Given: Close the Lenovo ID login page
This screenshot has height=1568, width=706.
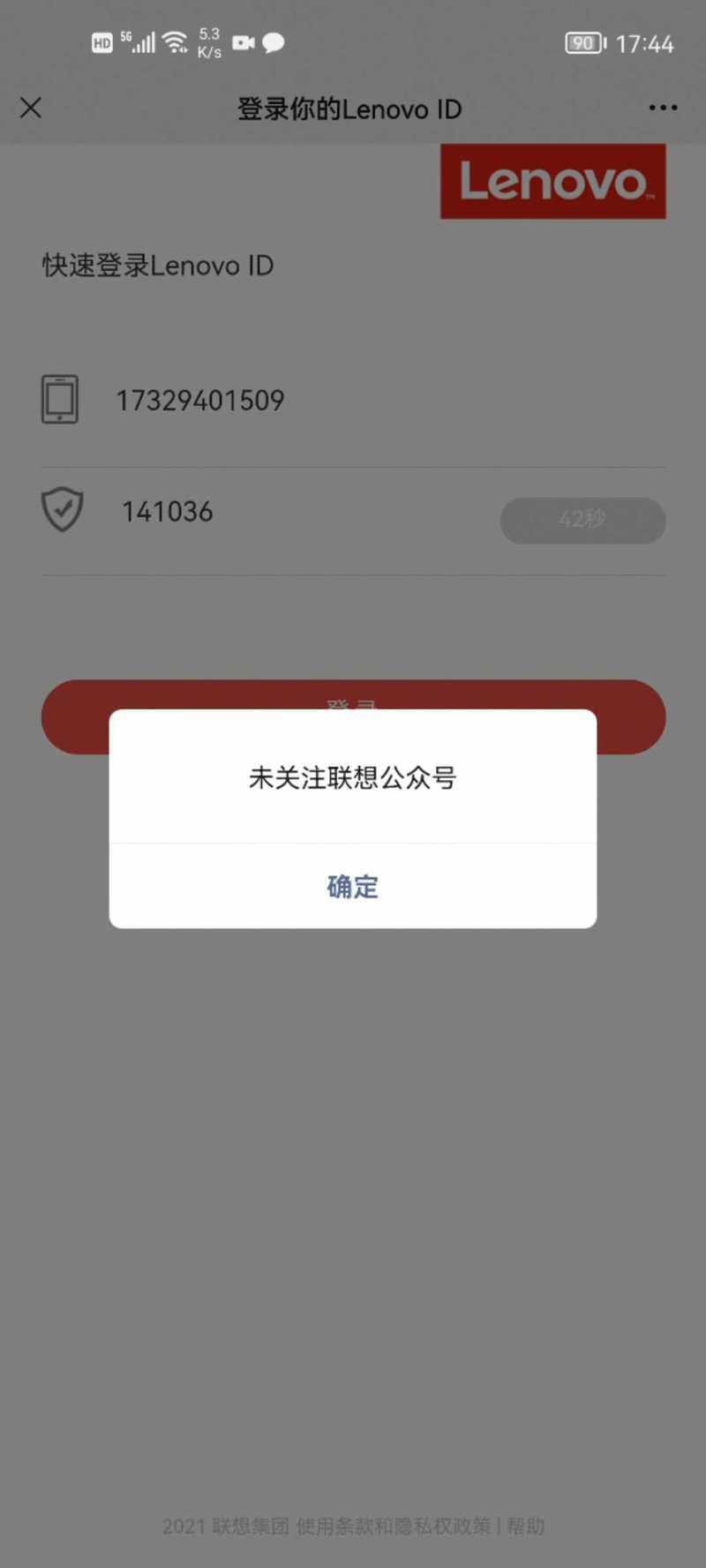Looking at the screenshot, I should pyautogui.click(x=31, y=109).
